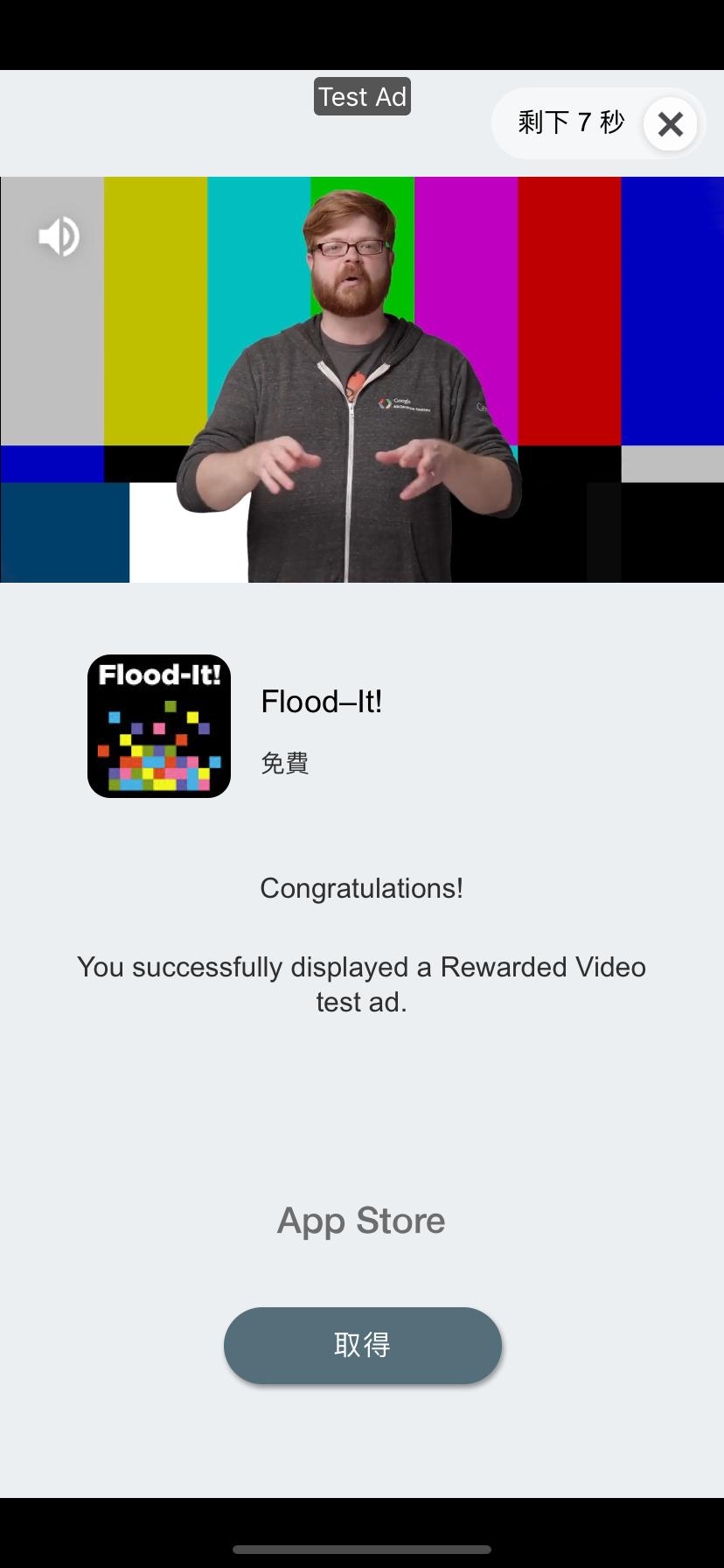The width and height of the screenshot is (724, 1568).
Task: Tap the rewarded video player
Action: (362, 380)
